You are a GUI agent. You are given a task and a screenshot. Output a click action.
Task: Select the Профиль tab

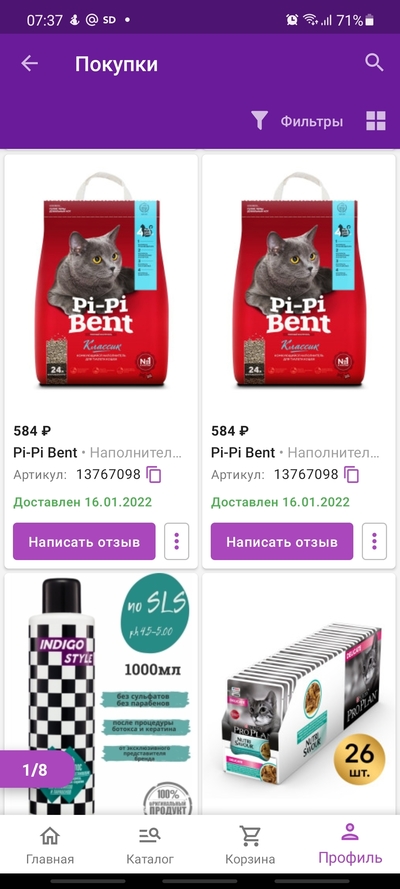pos(350,844)
